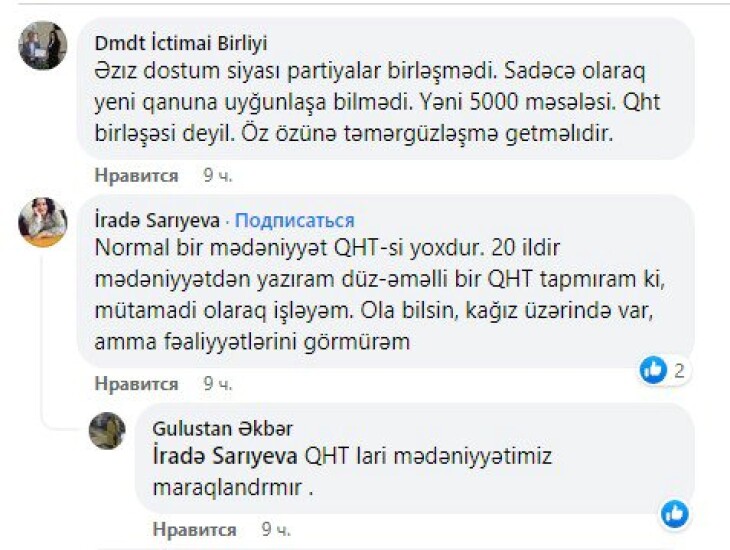Like İradə Sarıyeva's comment
This screenshot has height=550, width=730.
click(x=136, y=383)
